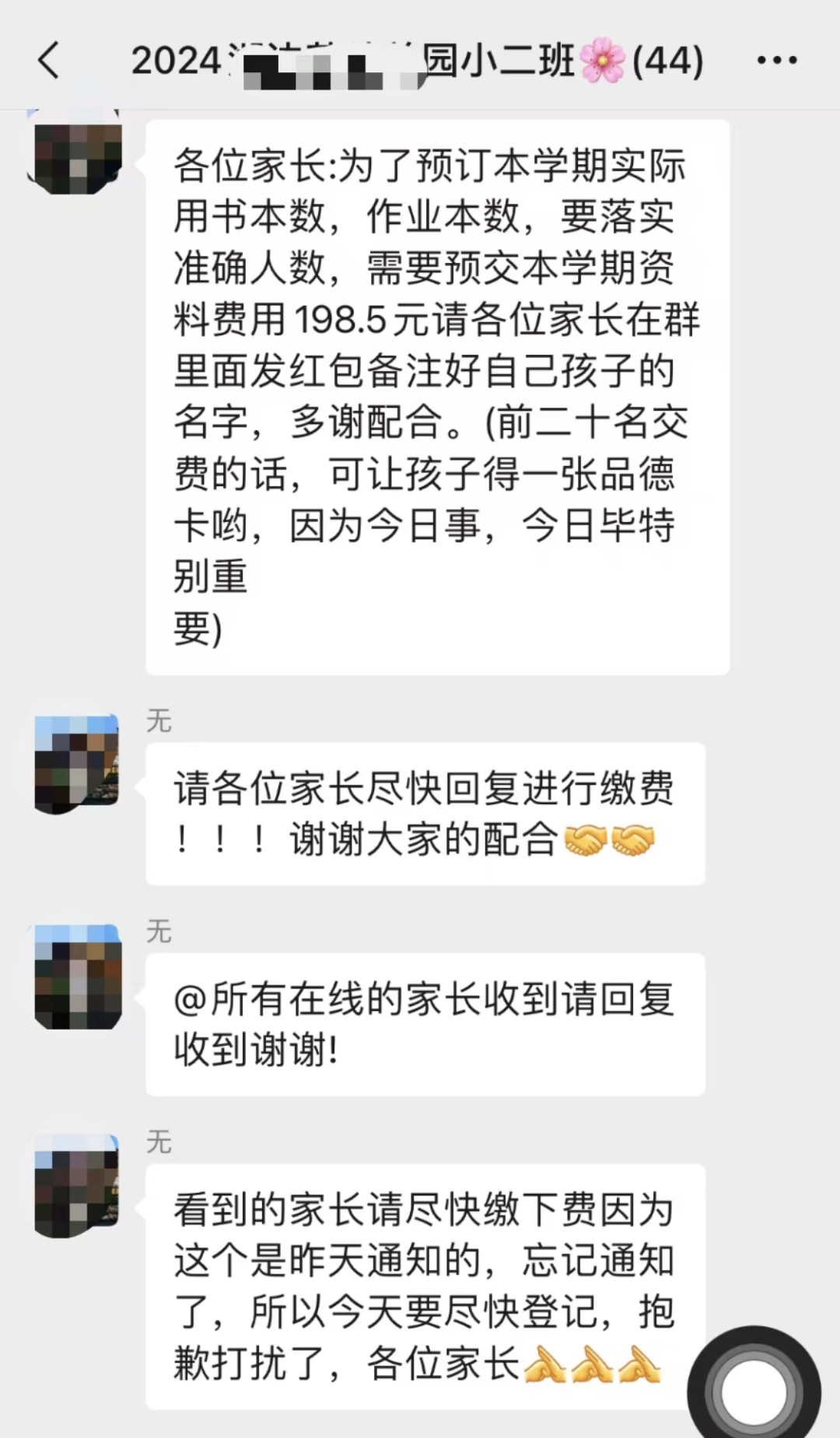Open the group chat overflow menu
The image size is (840, 1438).
click(777, 60)
